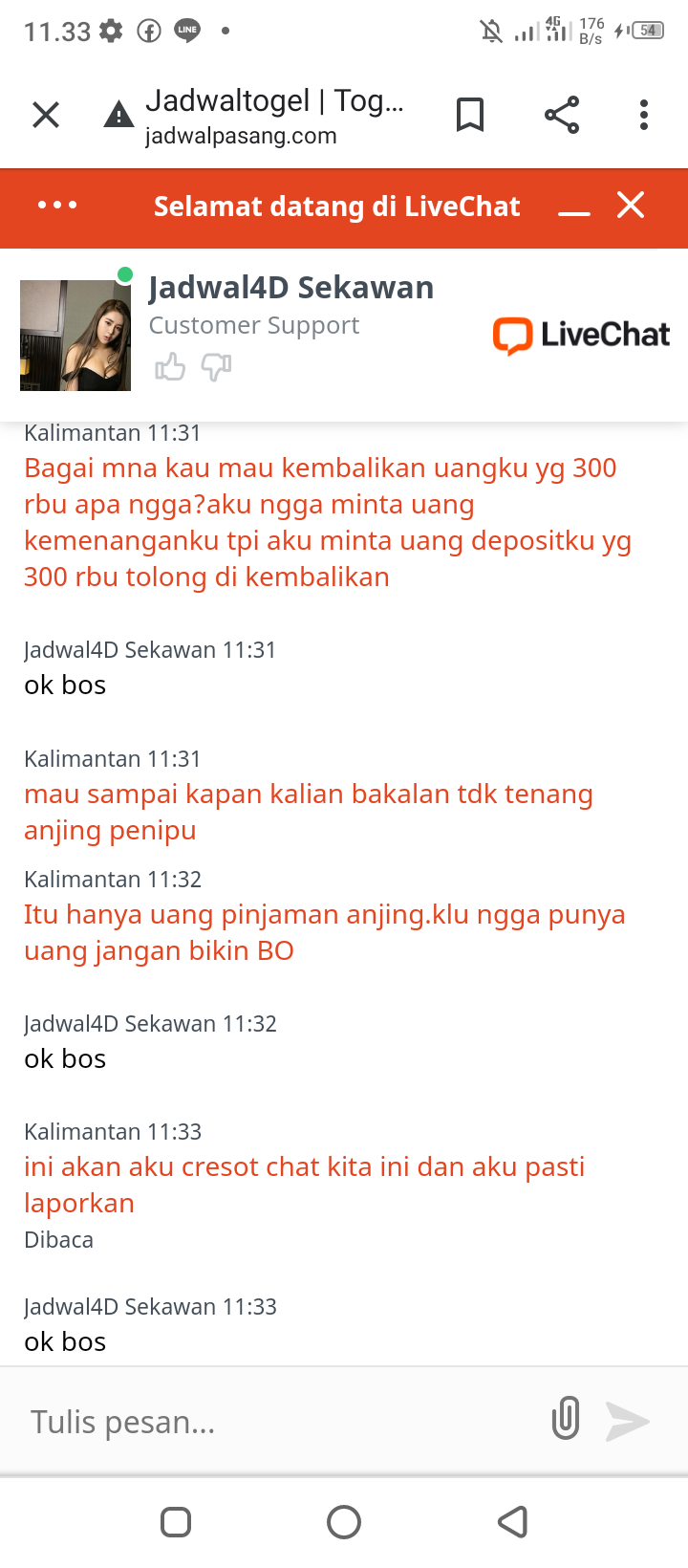Open the browser overflow menu
This screenshot has height=1568, width=688.
[x=644, y=115]
